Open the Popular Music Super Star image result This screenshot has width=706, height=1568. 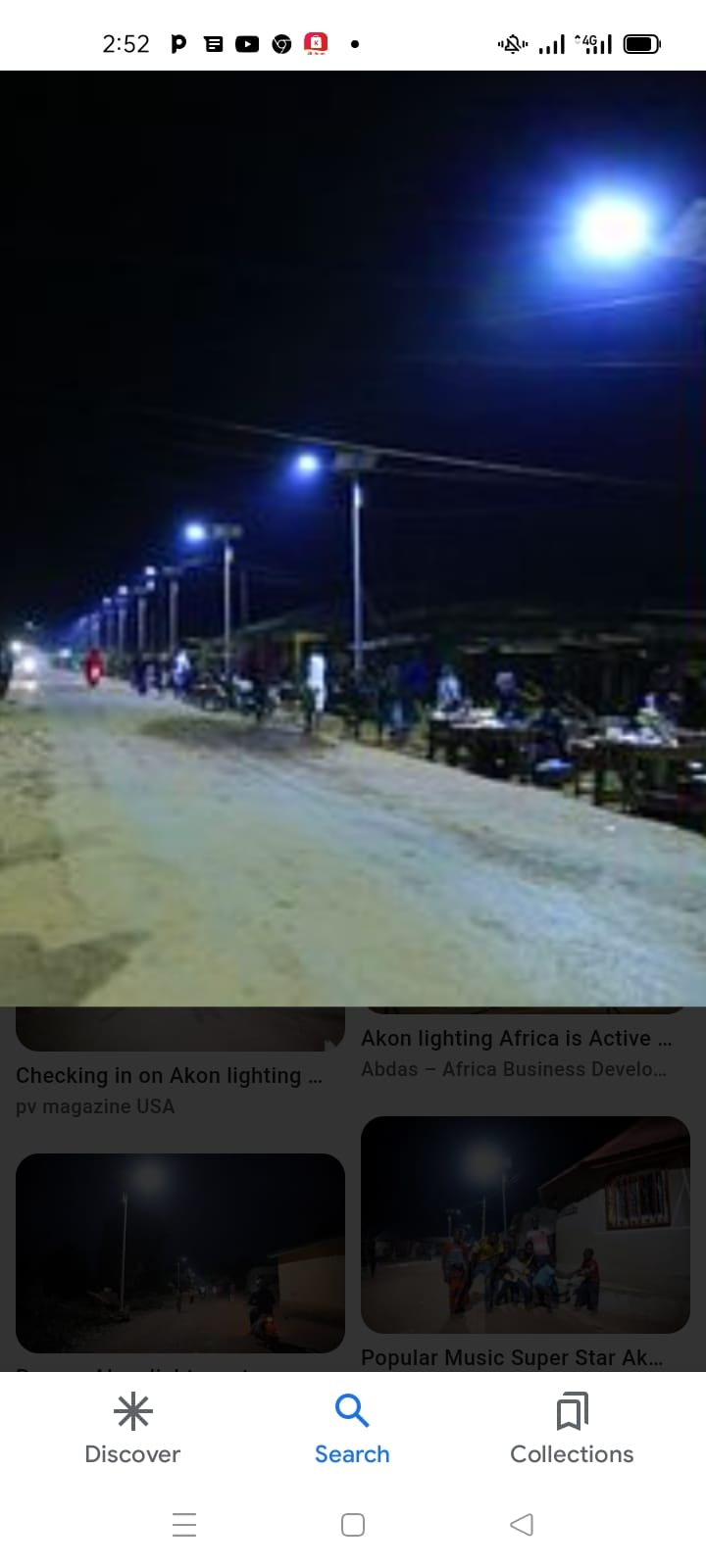point(511,1357)
